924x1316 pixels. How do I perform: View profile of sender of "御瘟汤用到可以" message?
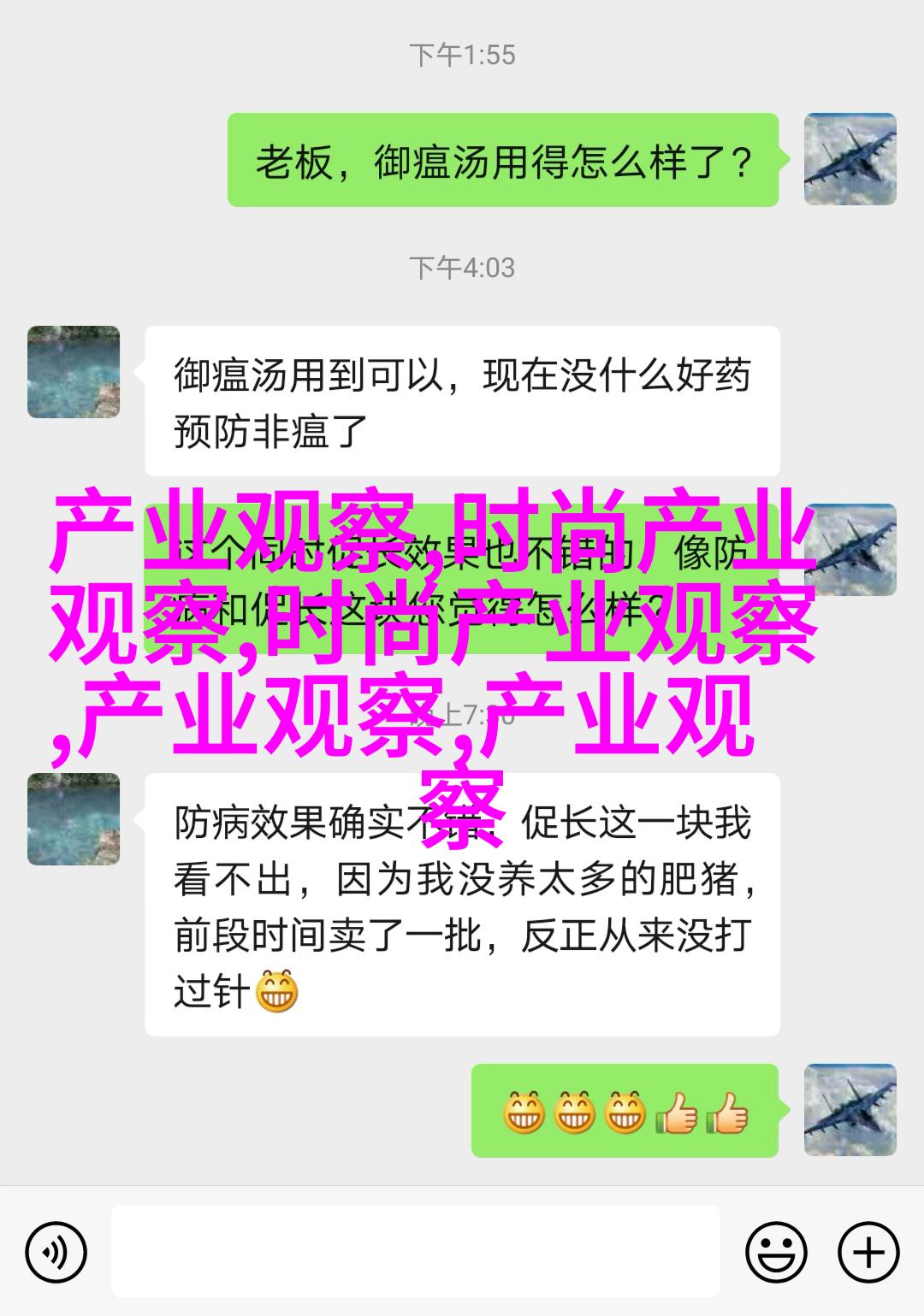point(74,372)
